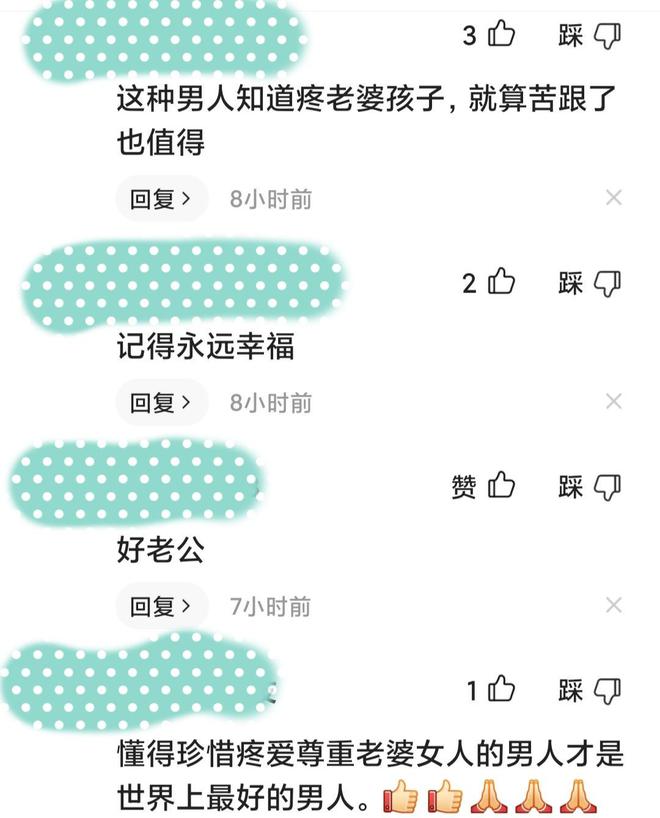Like the comment about 疼老婆孩子

501,36
